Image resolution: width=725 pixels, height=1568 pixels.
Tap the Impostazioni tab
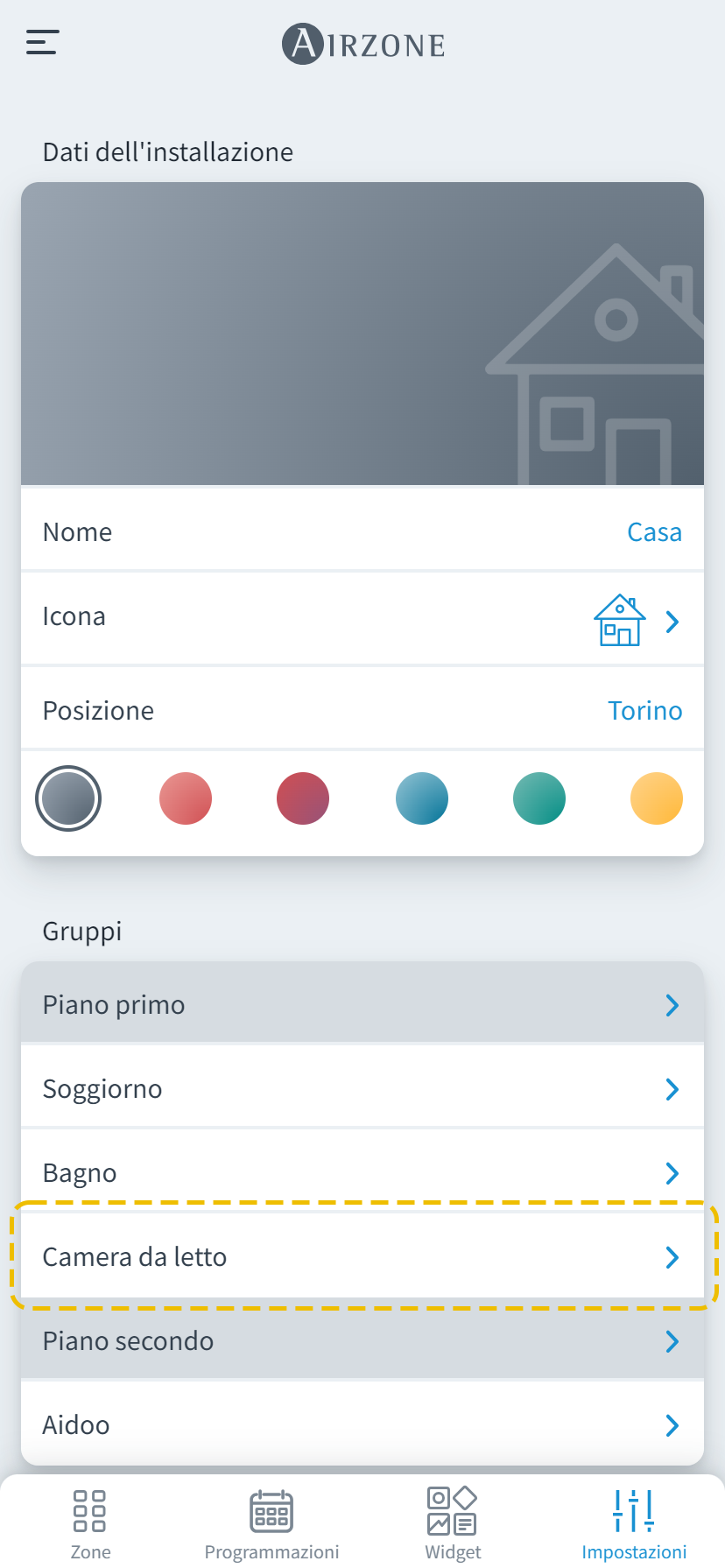pos(634,1524)
